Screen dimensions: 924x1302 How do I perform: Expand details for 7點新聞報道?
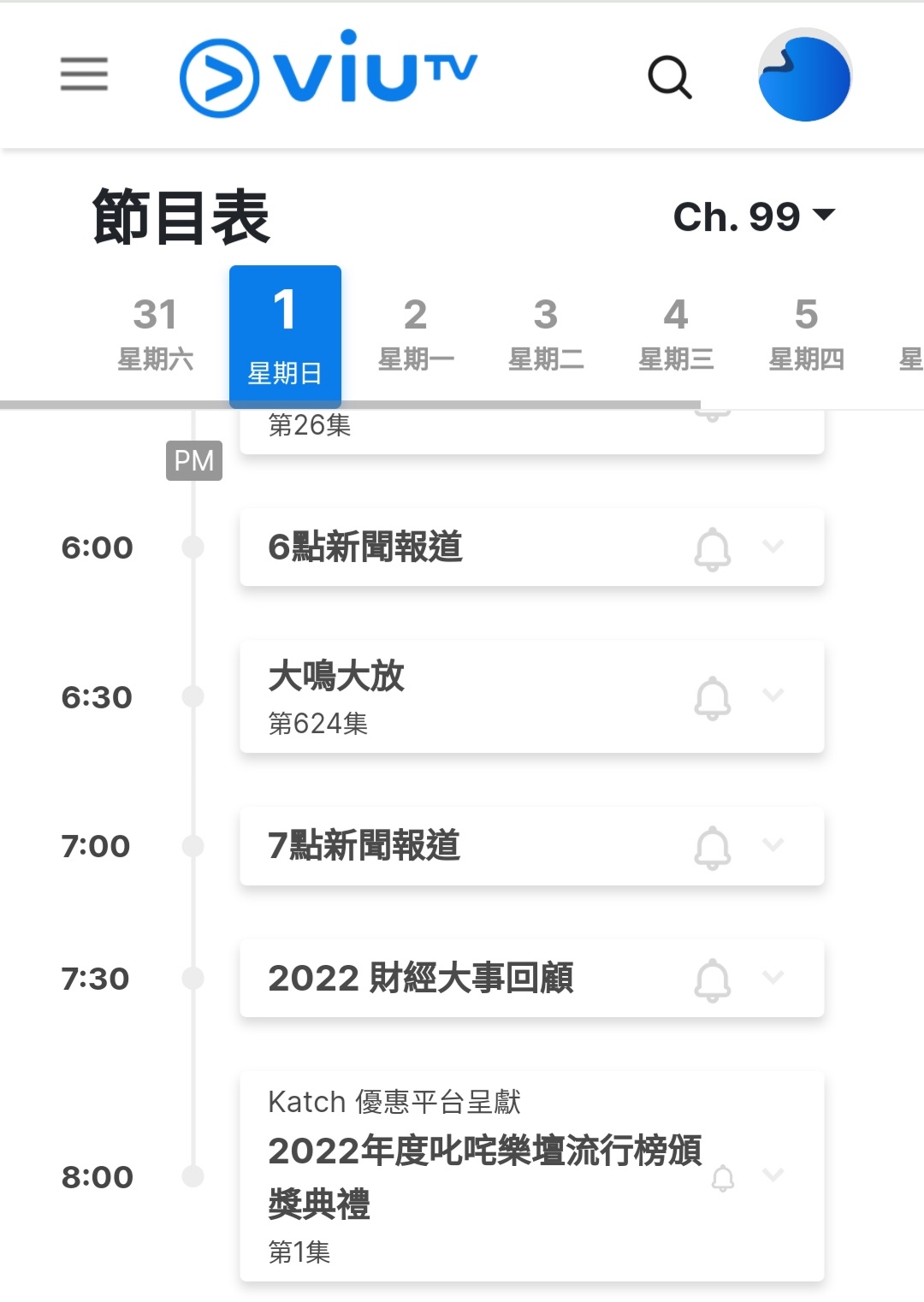(x=773, y=845)
